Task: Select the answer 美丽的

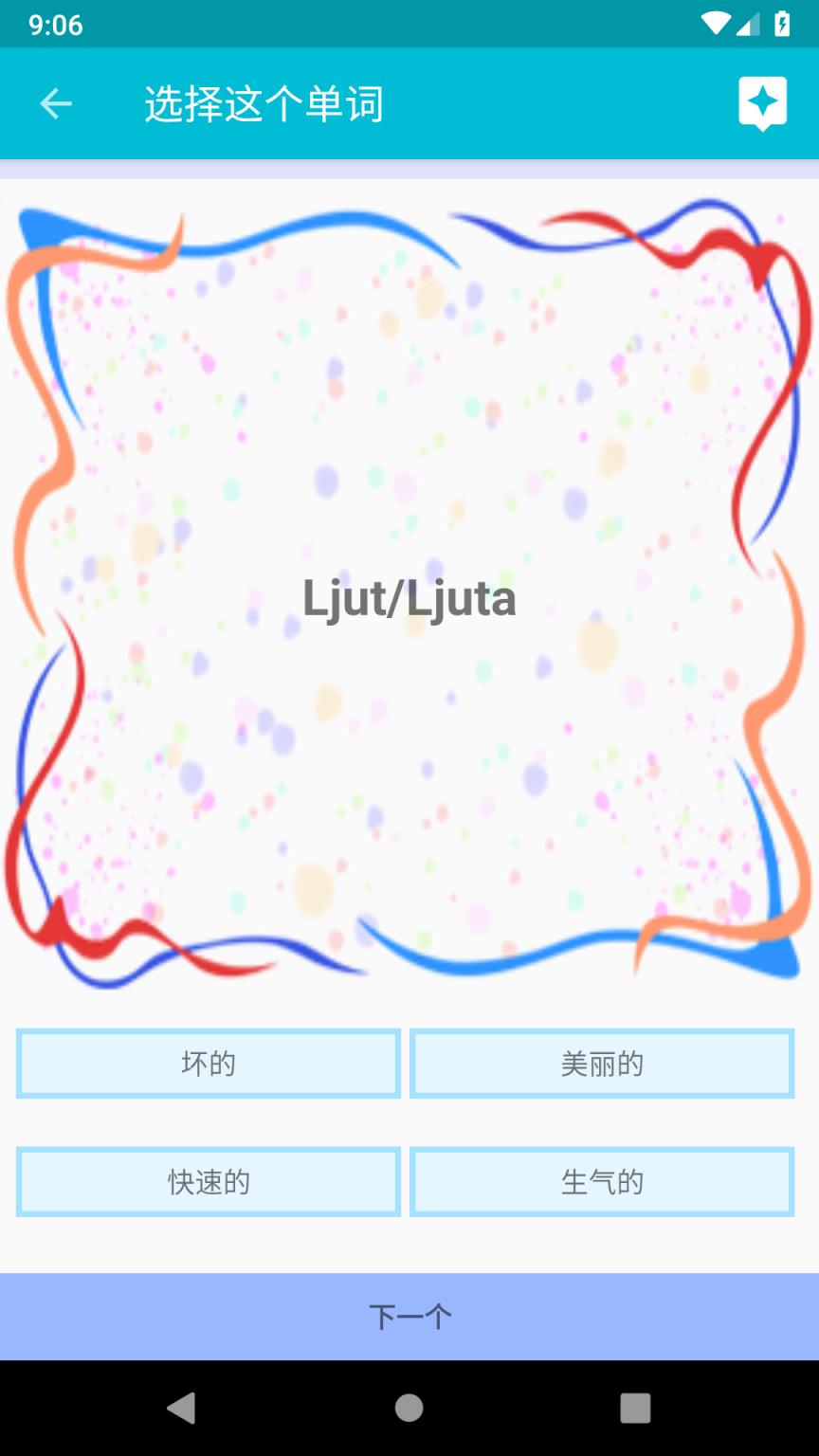Action: [x=603, y=1064]
